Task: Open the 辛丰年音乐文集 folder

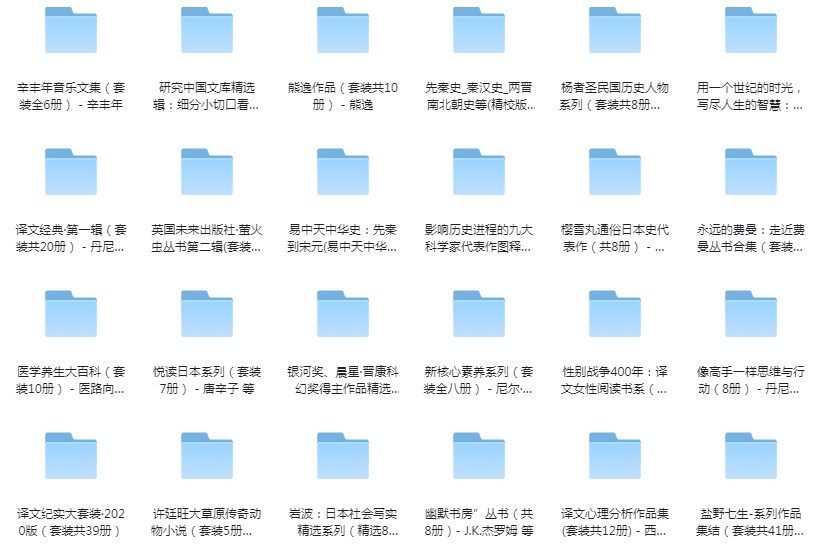Action: pyautogui.click(x=70, y=30)
